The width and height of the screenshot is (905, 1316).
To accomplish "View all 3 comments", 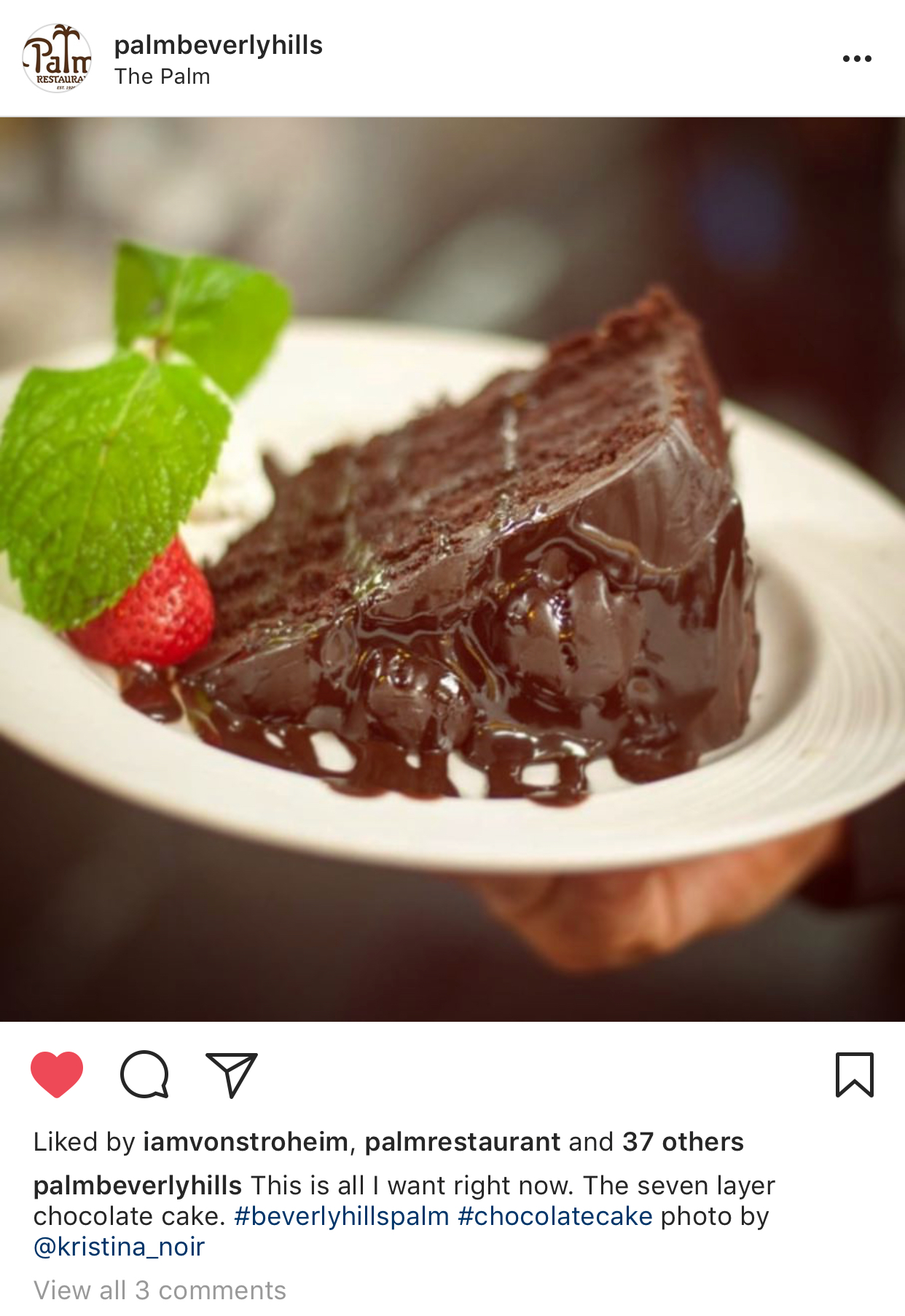I will click(160, 1291).
